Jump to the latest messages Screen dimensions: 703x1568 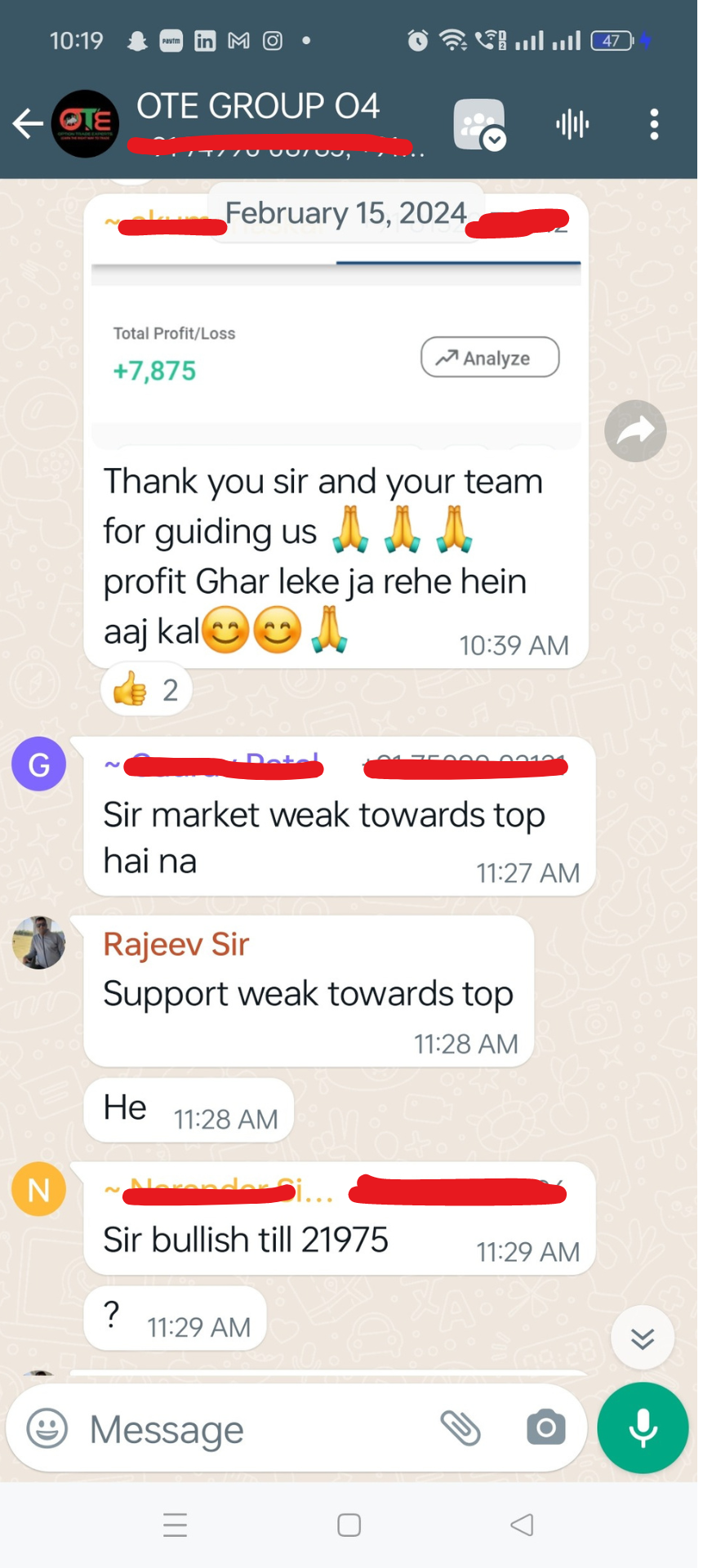[x=642, y=1338]
